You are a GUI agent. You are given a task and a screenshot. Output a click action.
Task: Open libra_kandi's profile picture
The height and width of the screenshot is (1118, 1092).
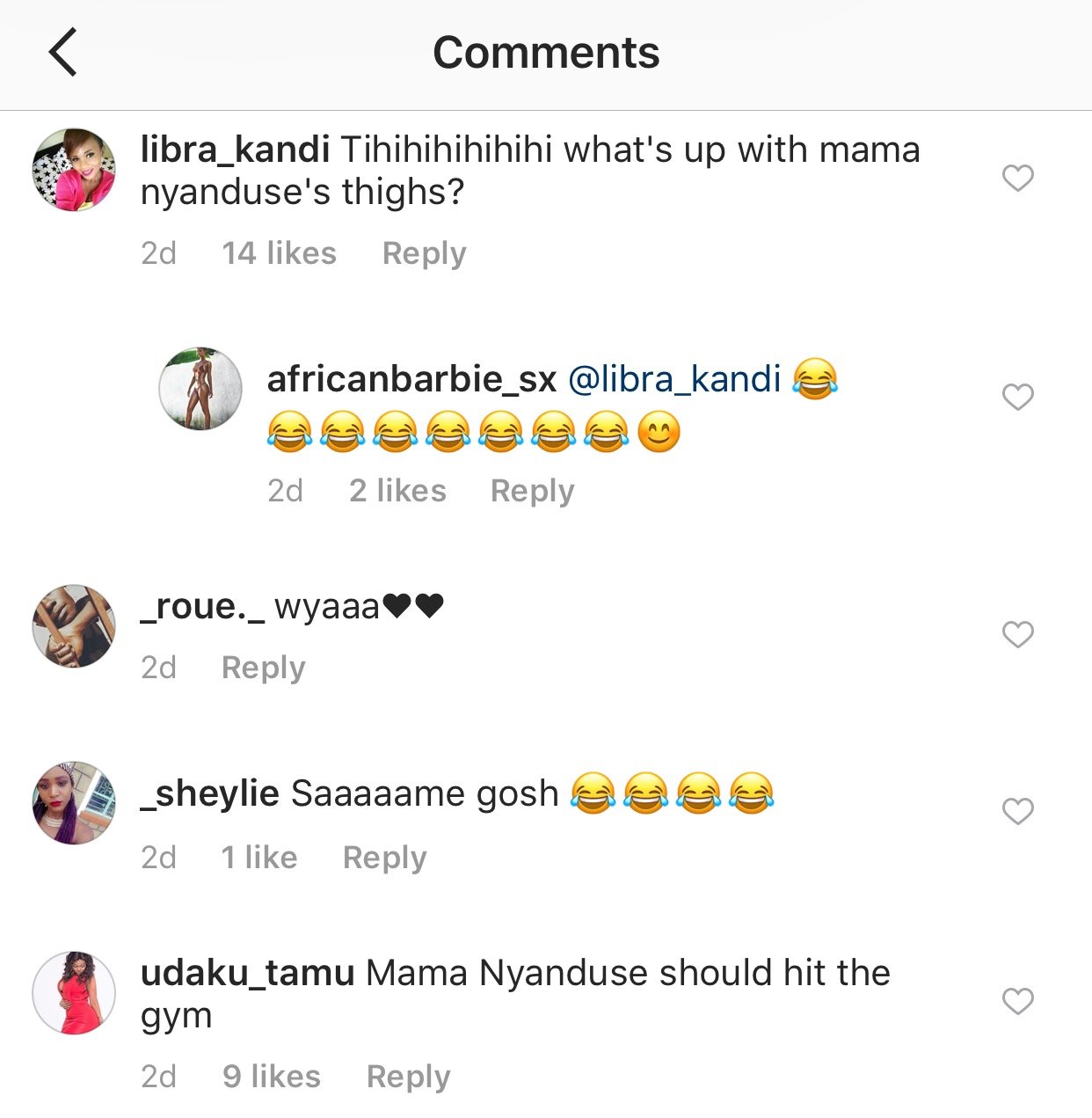coord(74,170)
